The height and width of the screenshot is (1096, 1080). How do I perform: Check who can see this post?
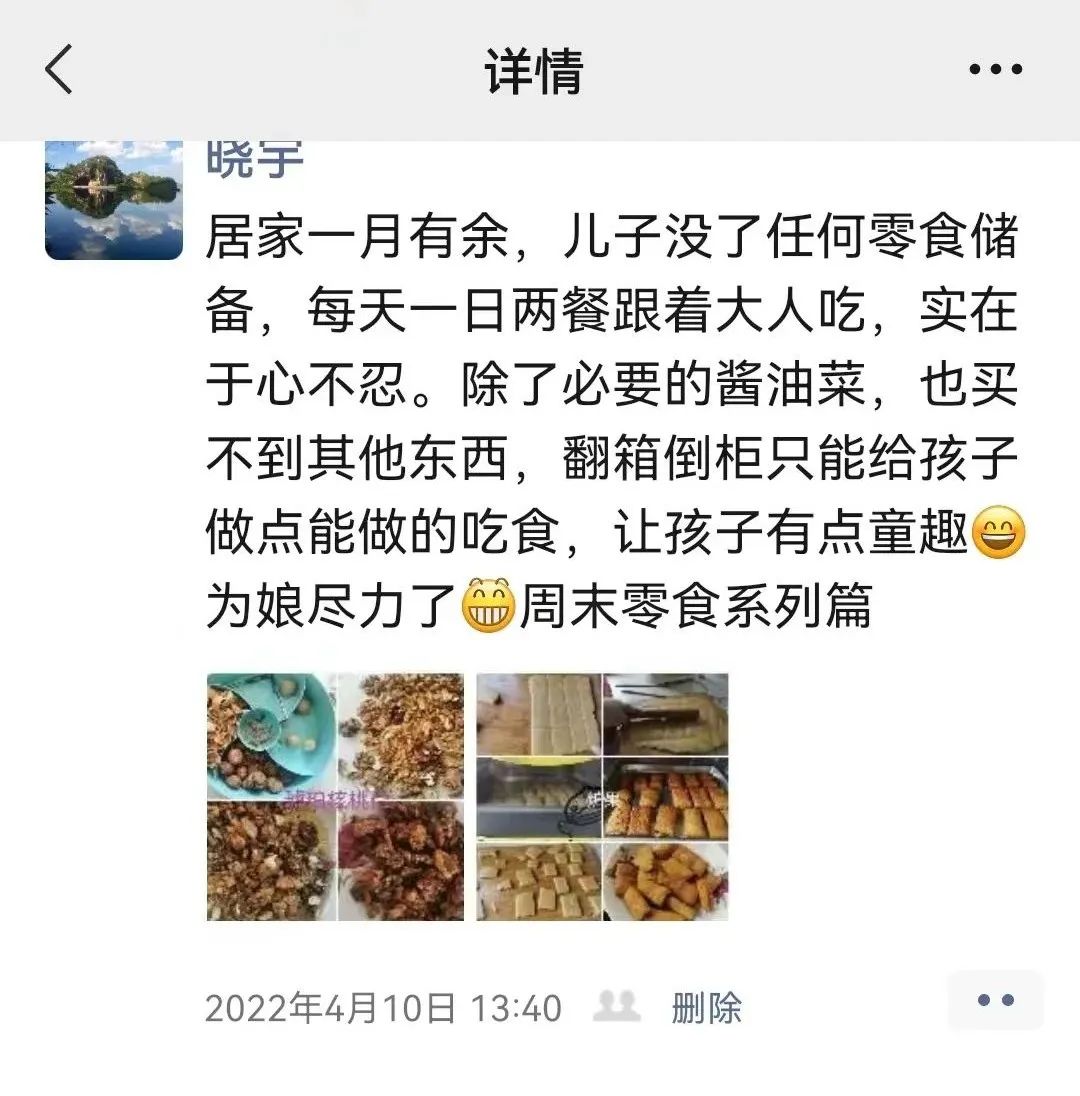pos(616,1006)
